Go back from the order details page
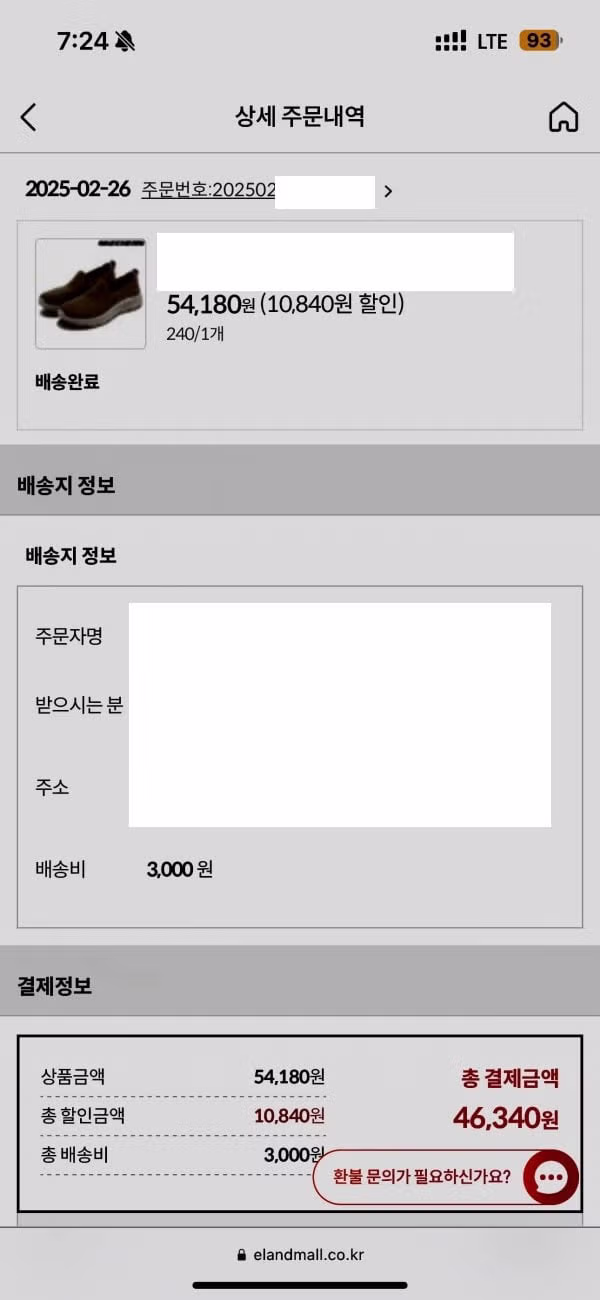This screenshot has width=600, height=1300. pos(28,118)
